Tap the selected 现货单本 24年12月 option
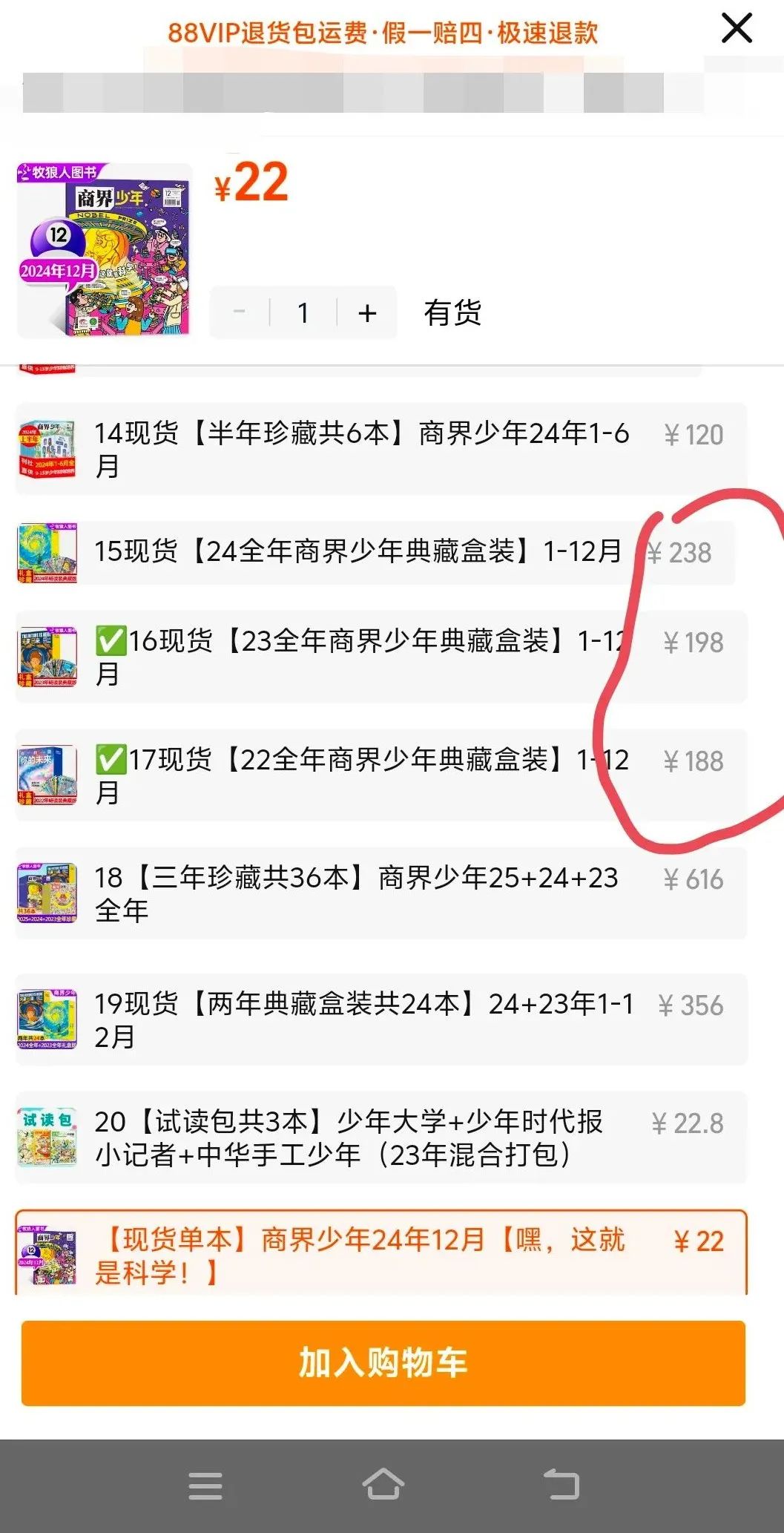Image resolution: width=784 pixels, height=1533 pixels. [x=381, y=1253]
